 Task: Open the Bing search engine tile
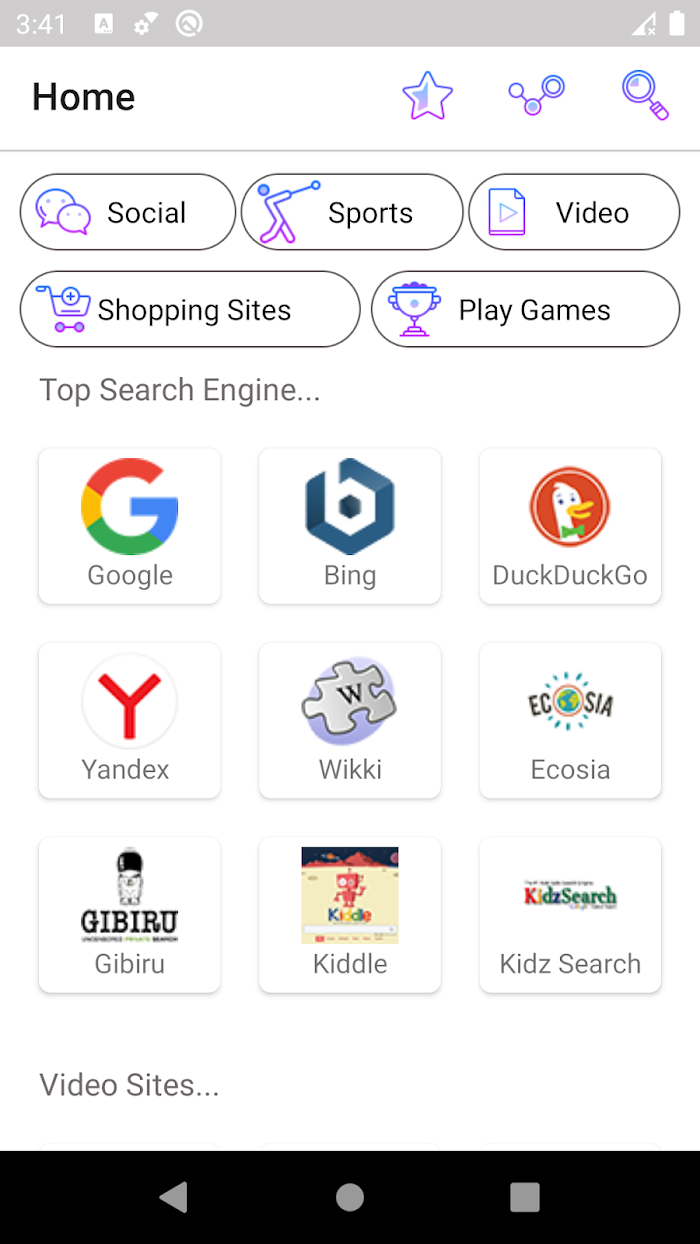click(350, 526)
